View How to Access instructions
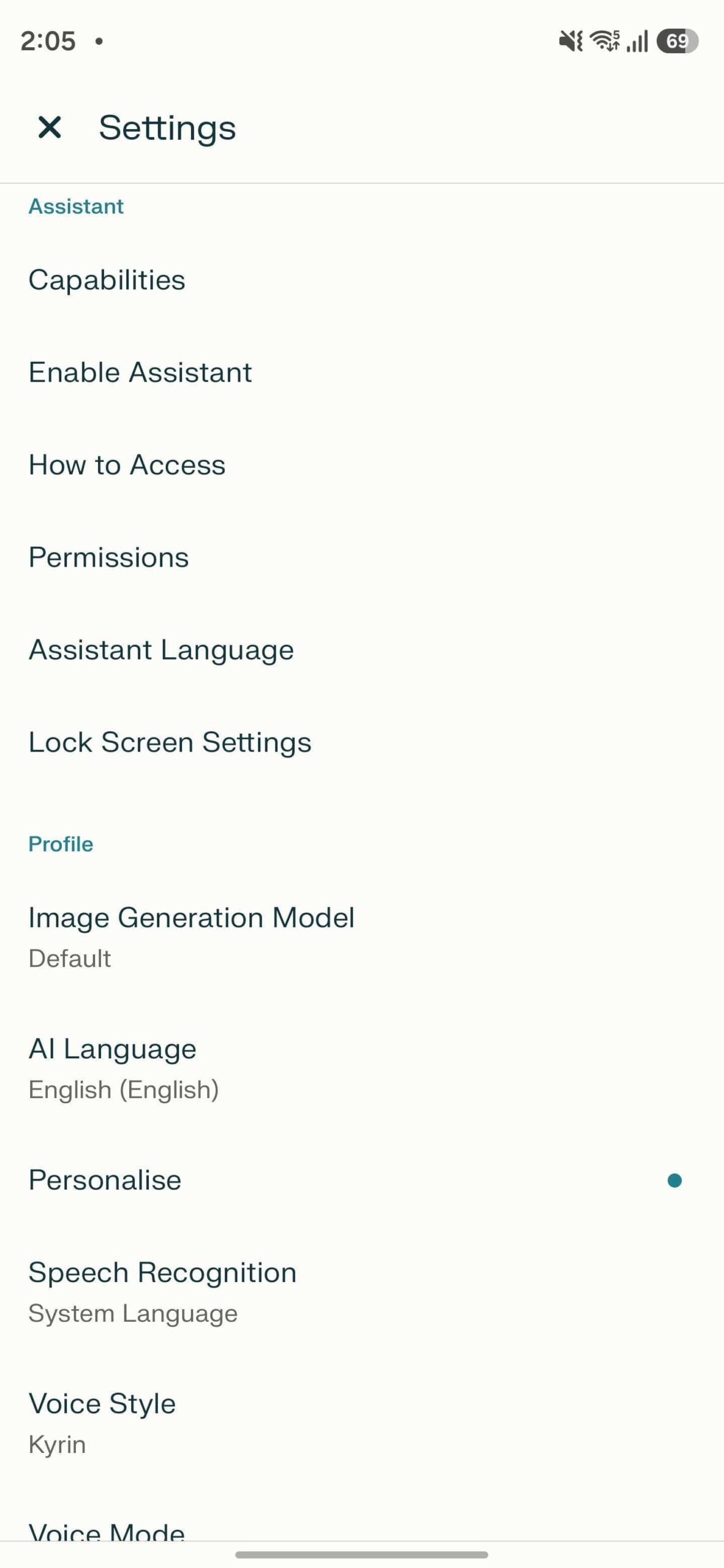 pos(126,465)
